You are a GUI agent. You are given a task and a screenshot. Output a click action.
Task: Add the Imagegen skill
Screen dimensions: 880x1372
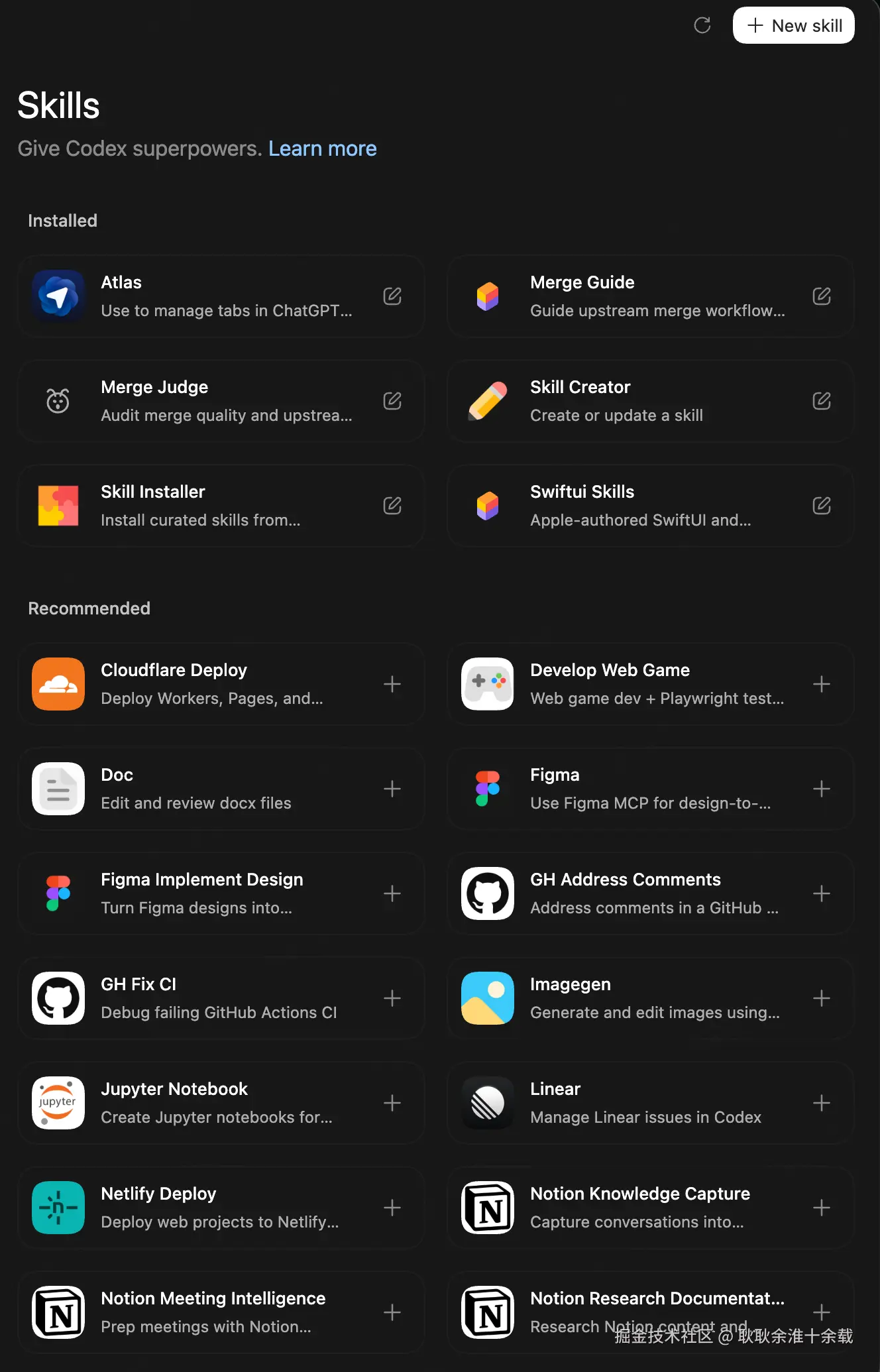pos(821,998)
